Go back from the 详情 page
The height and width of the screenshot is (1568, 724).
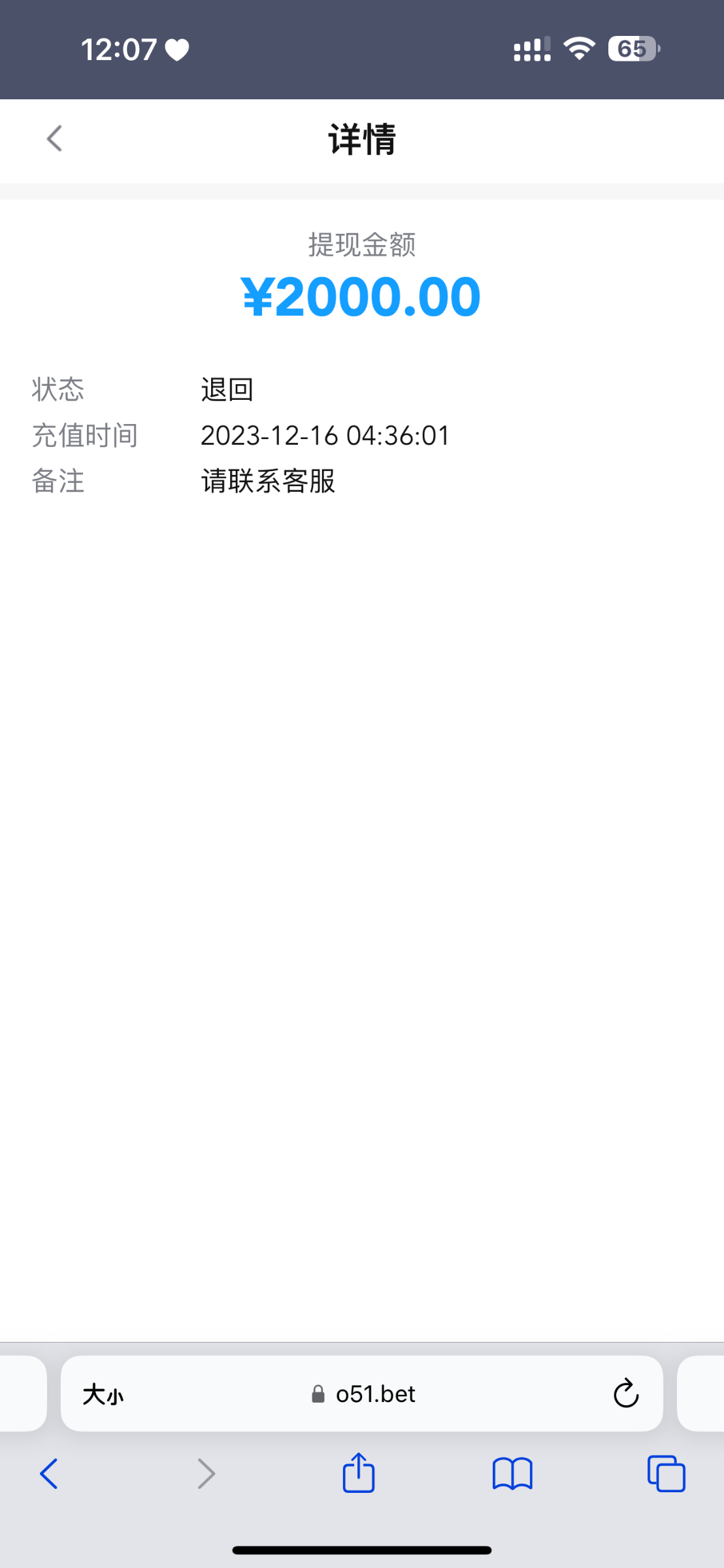point(55,139)
